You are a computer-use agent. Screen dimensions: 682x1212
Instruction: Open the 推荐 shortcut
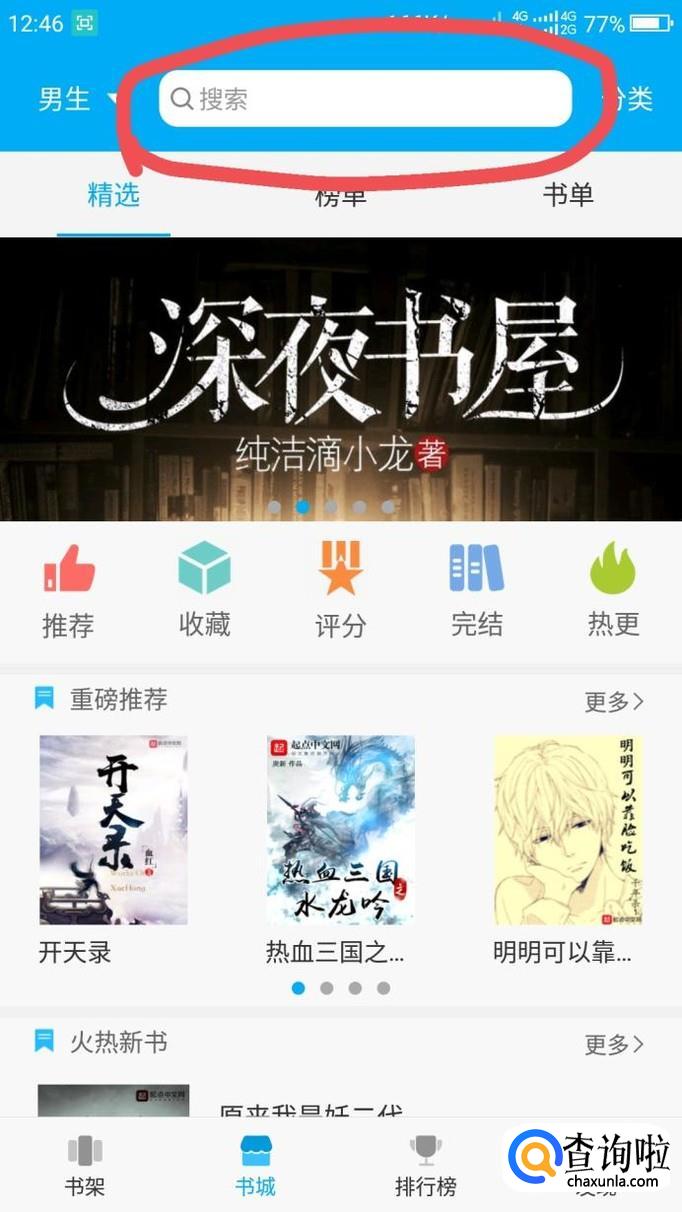click(68, 590)
